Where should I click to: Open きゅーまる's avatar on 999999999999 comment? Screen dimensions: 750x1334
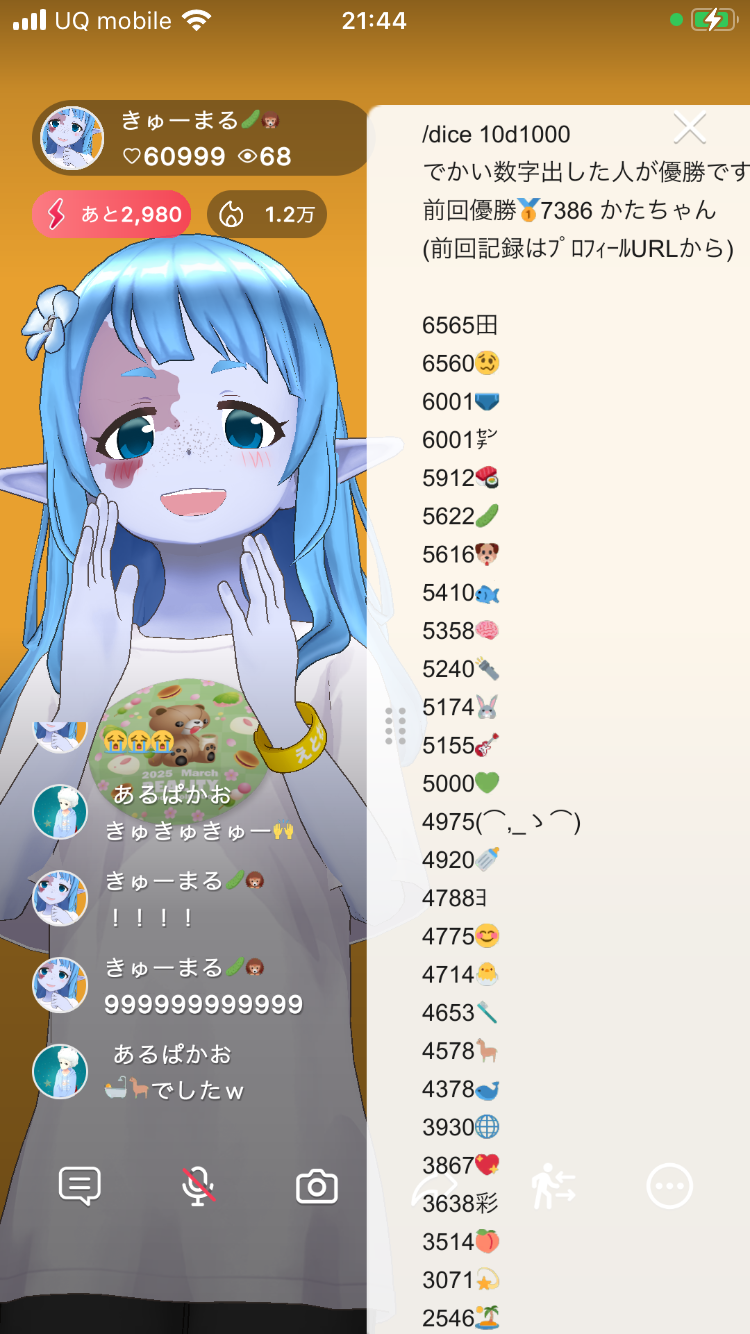point(60,985)
